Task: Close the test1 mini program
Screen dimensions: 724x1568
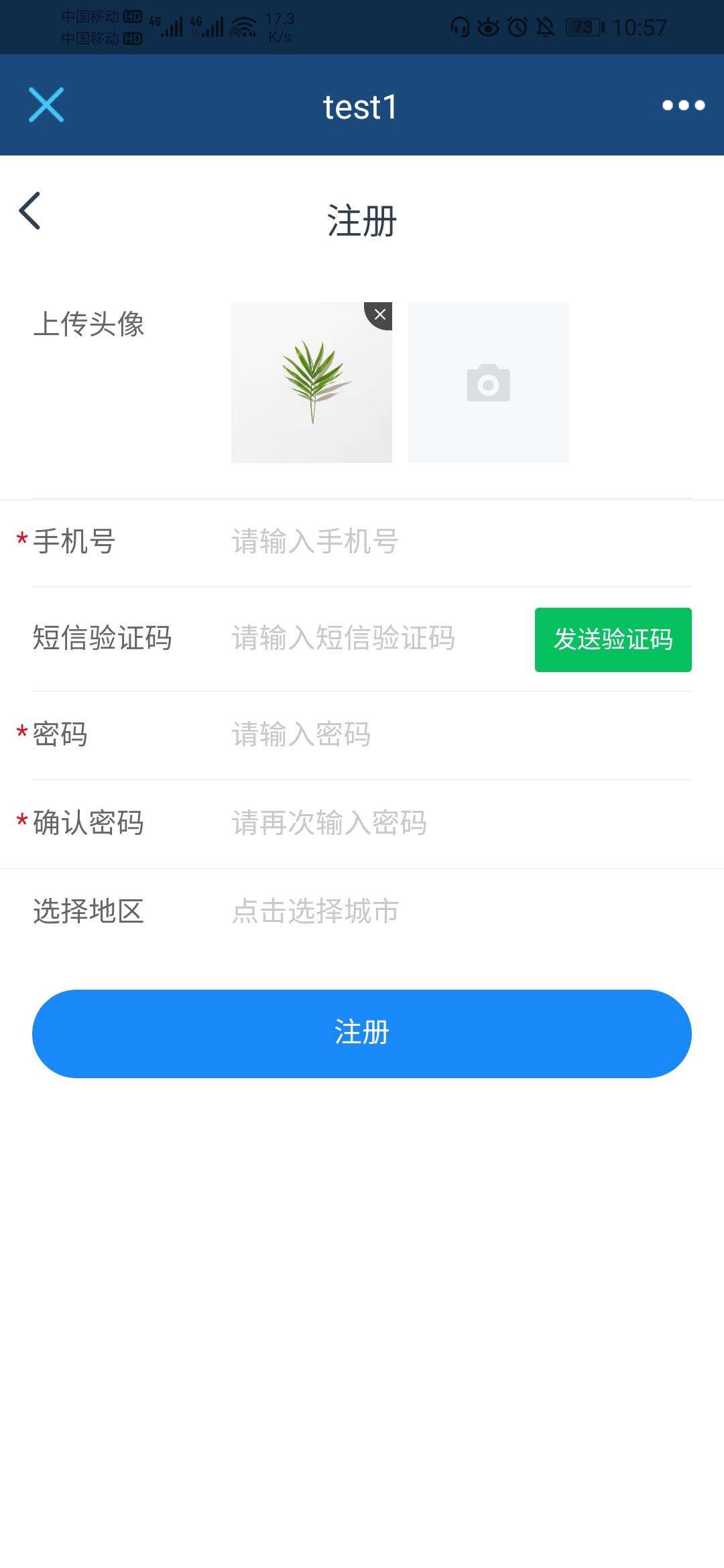Action: point(46,105)
